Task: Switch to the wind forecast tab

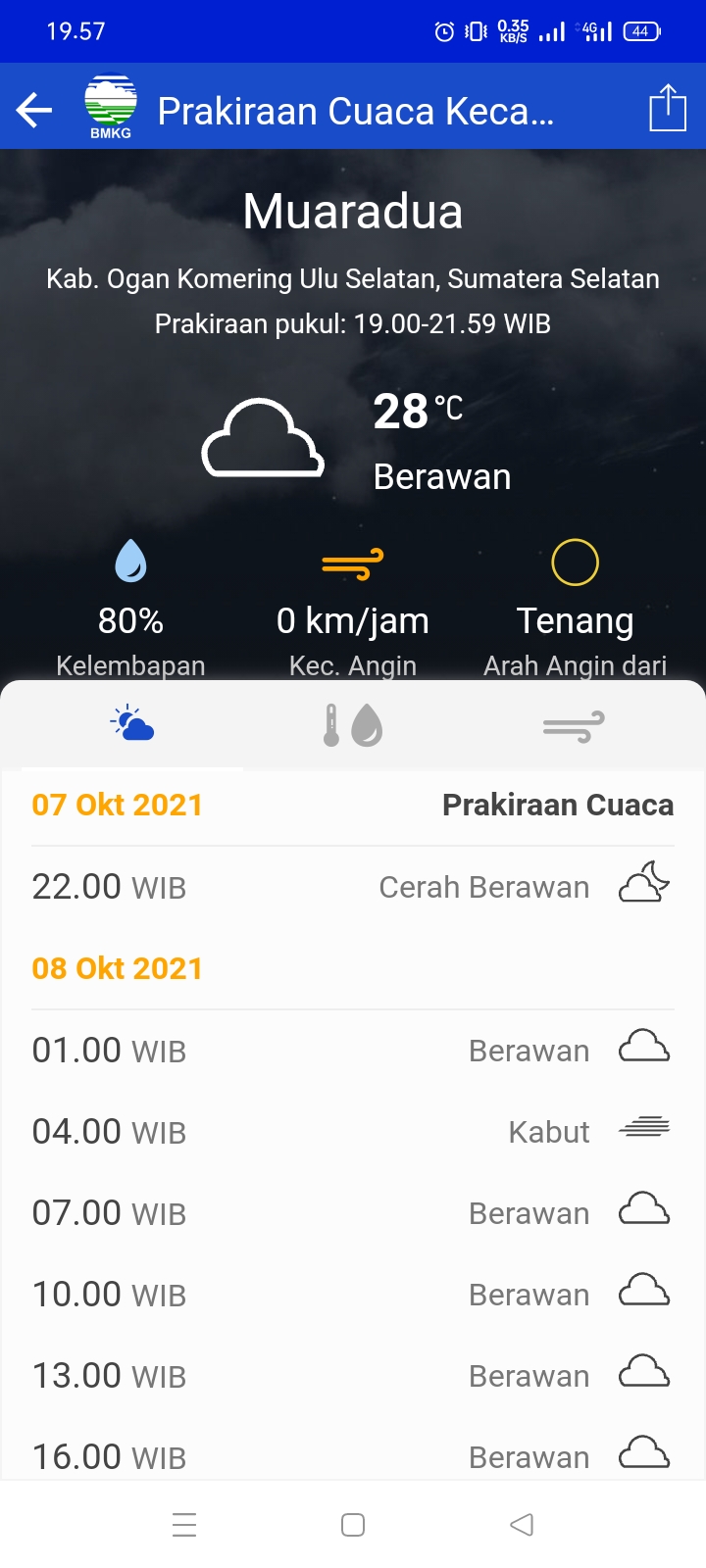Action: pyautogui.click(x=574, y=727)
